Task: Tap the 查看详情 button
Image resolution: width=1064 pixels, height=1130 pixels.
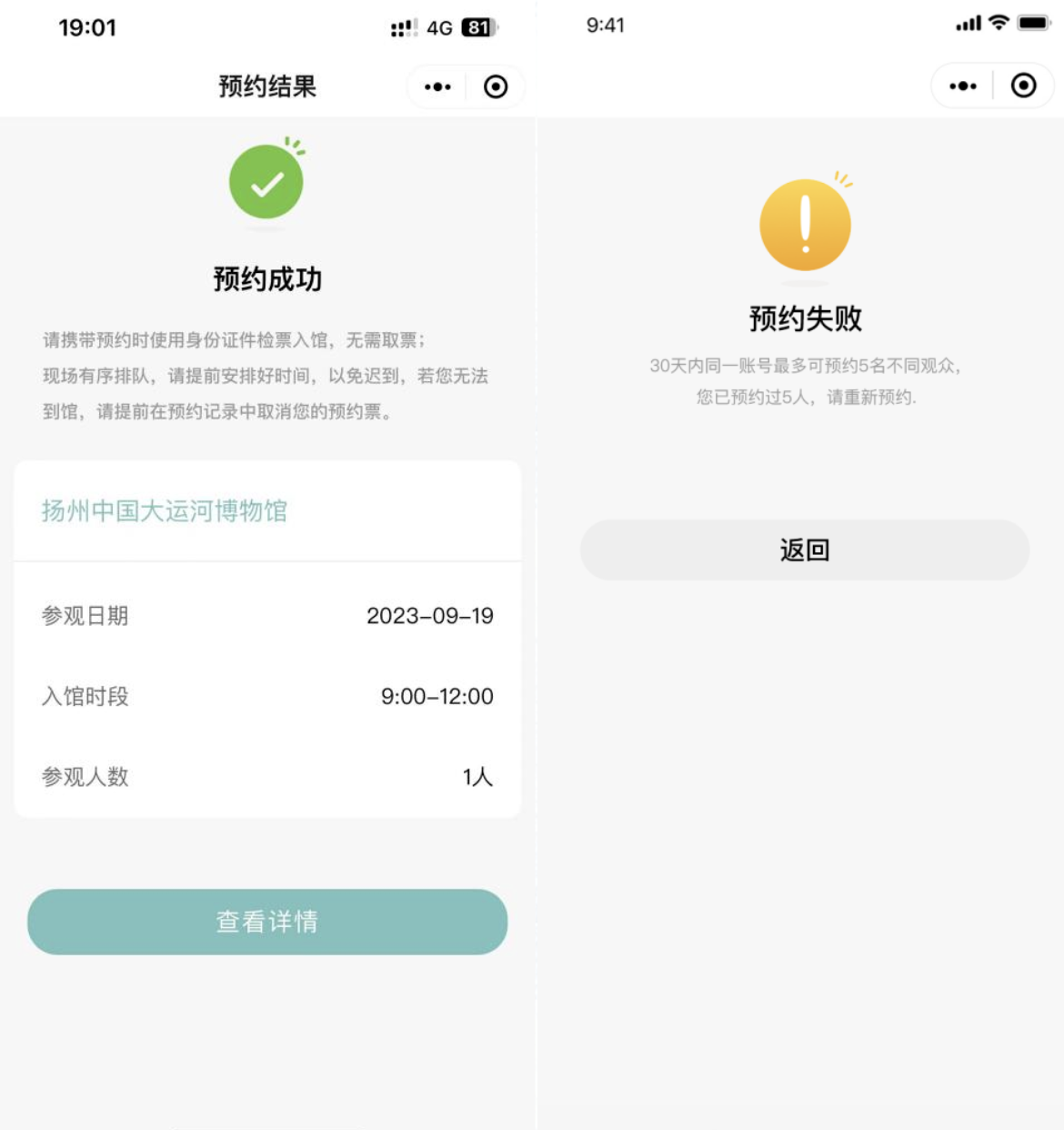Action: 267,921
